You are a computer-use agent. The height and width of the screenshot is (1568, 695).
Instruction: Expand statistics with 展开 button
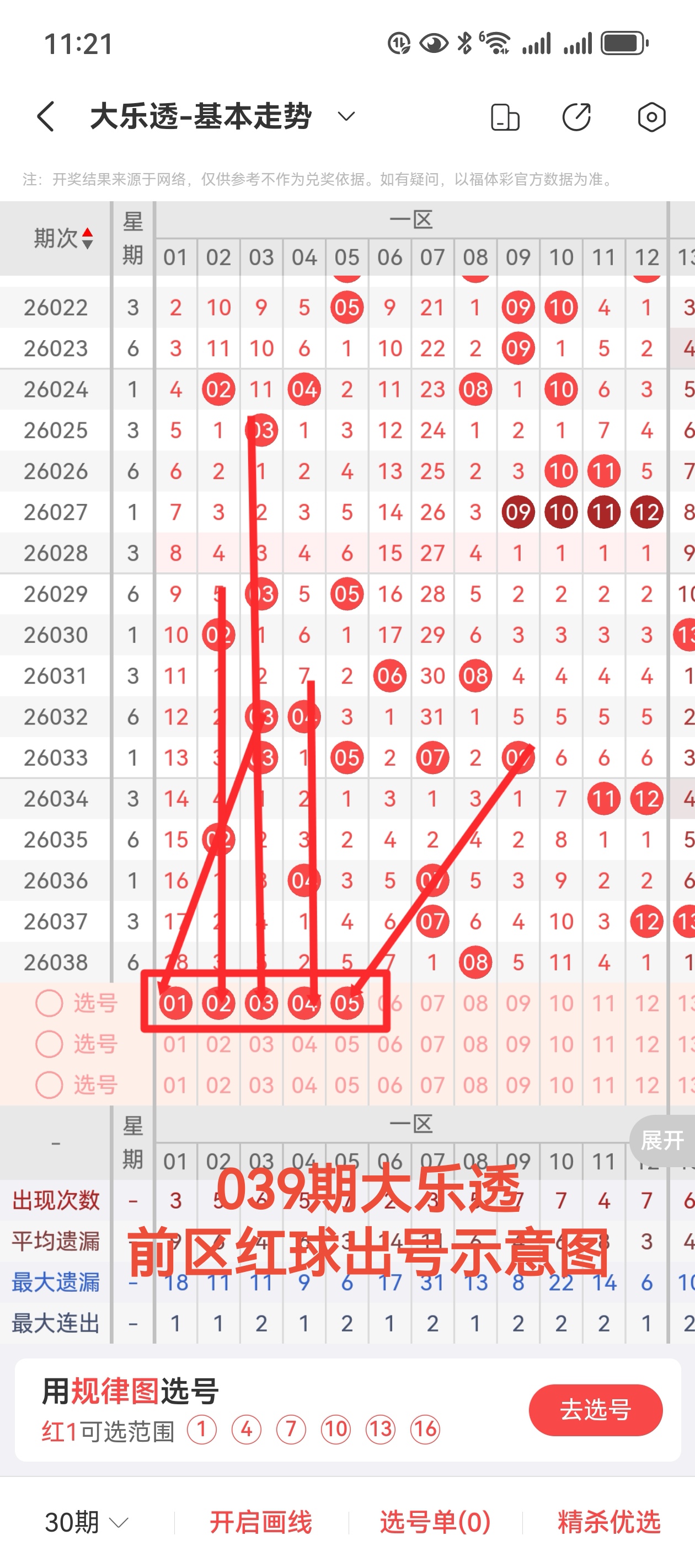tap(661, 1140)
